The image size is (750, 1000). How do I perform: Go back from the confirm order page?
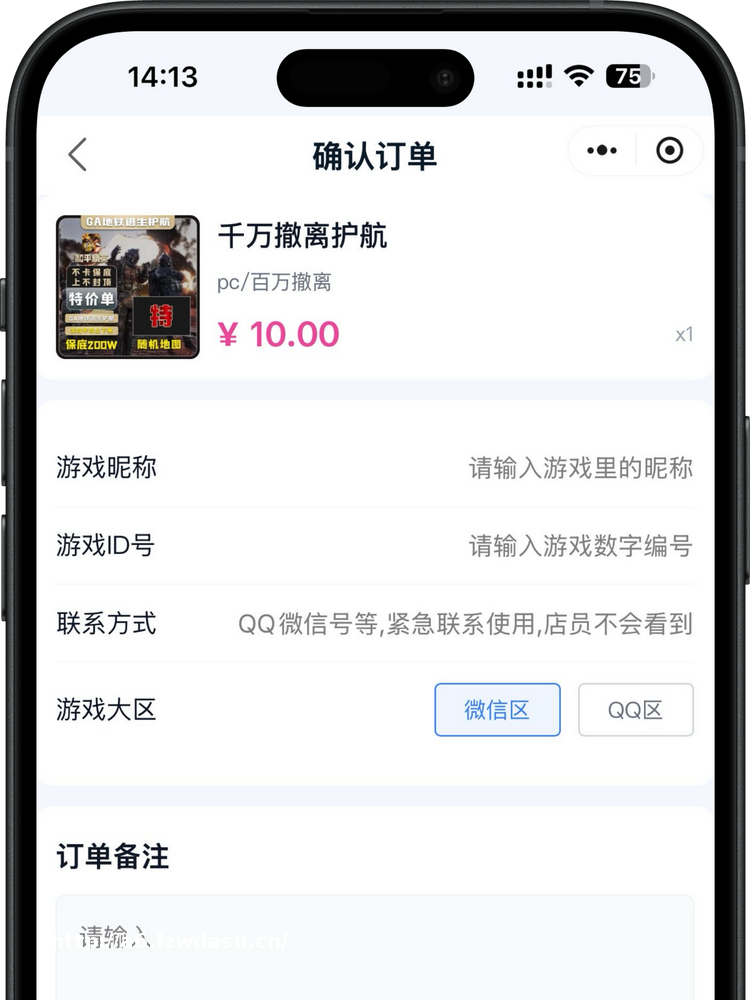tap(78, 154)
